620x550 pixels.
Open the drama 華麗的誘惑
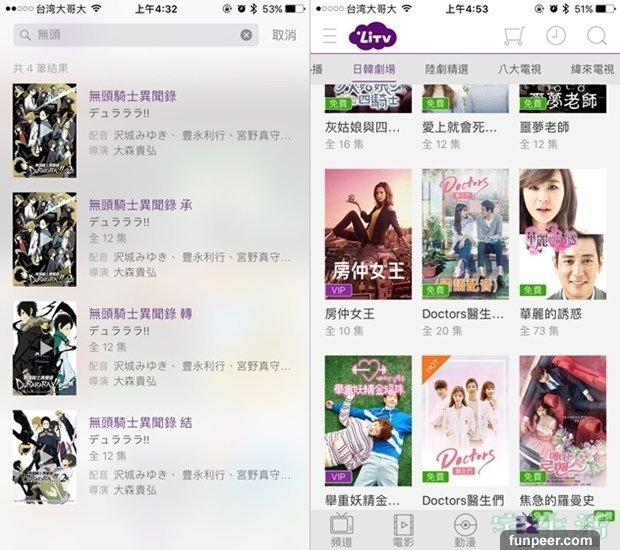[562, 233]
